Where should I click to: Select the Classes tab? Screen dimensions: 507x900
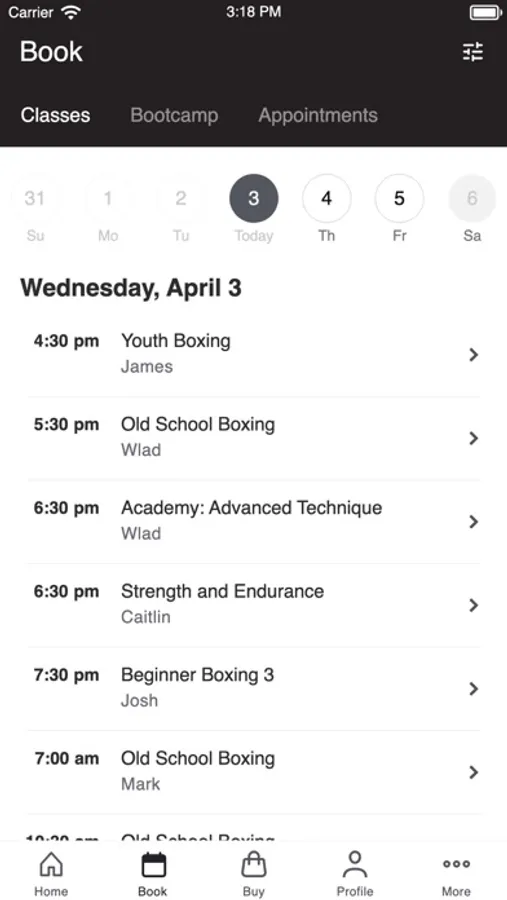tap(56, 115)
